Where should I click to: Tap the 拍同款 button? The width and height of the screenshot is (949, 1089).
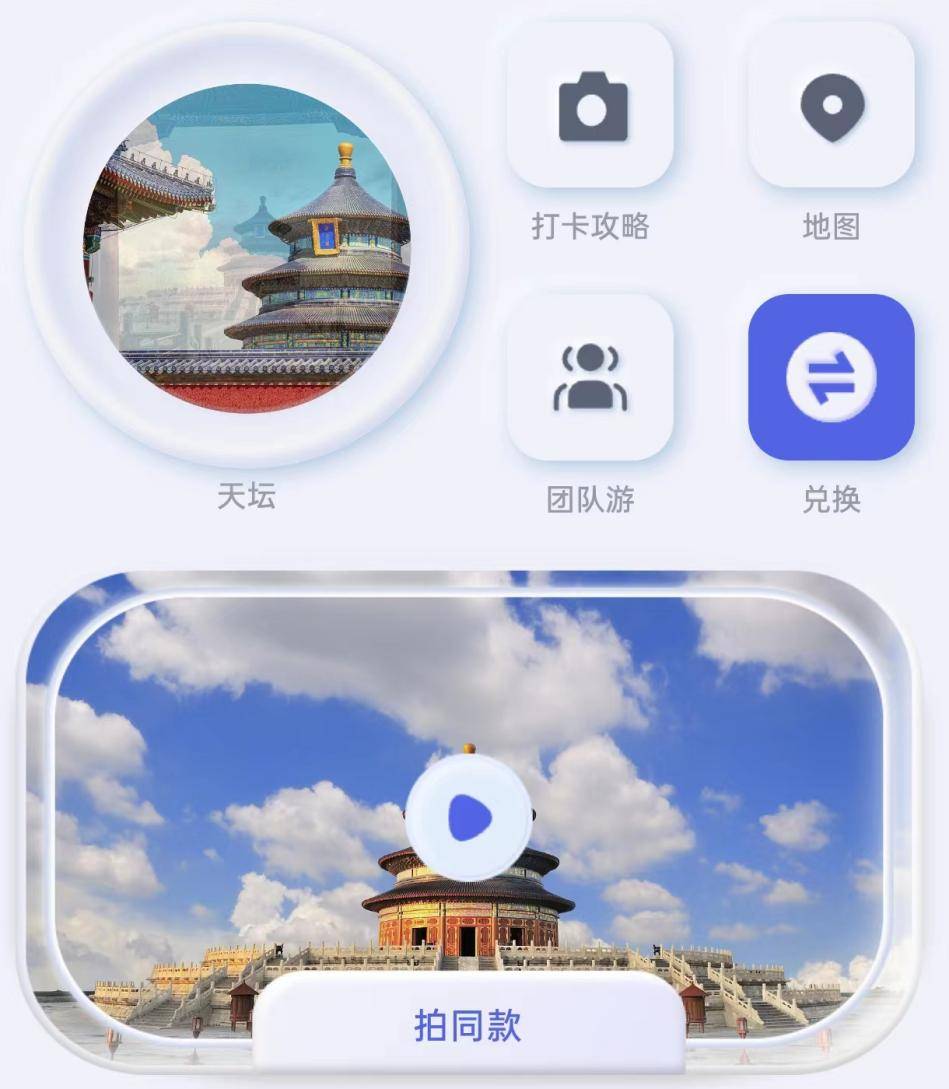pos(468,1025)
